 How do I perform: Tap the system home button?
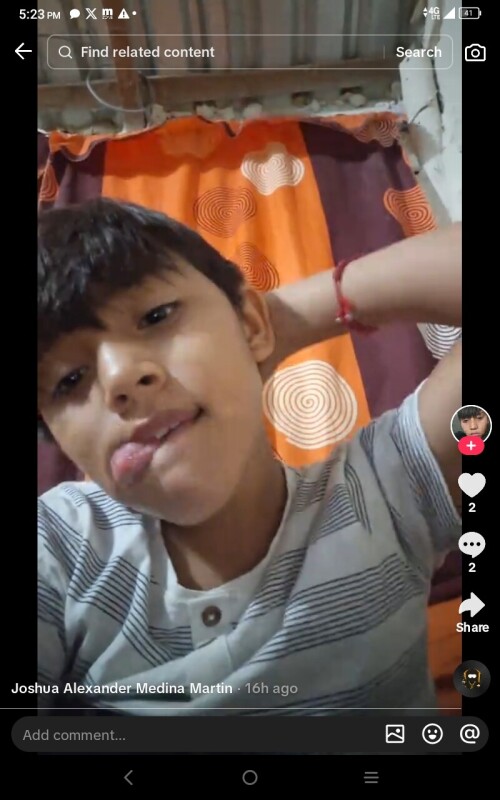click(249, 778)
